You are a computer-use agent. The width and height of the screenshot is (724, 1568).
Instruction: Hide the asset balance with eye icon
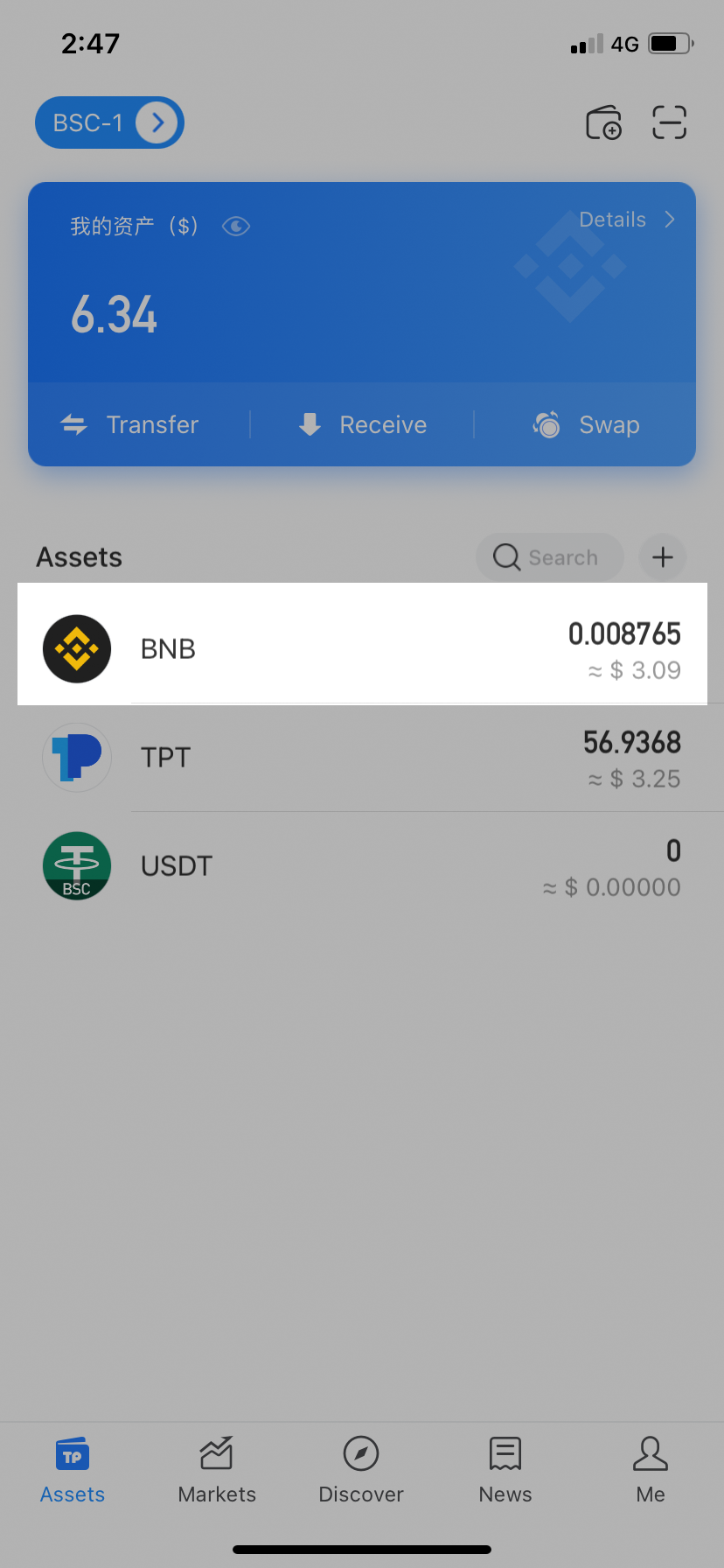coord(236,227)
